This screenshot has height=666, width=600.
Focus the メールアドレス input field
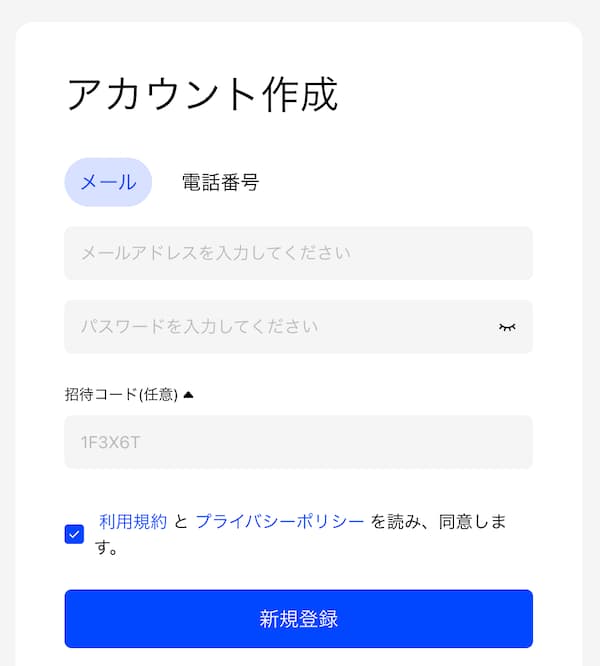298,253
